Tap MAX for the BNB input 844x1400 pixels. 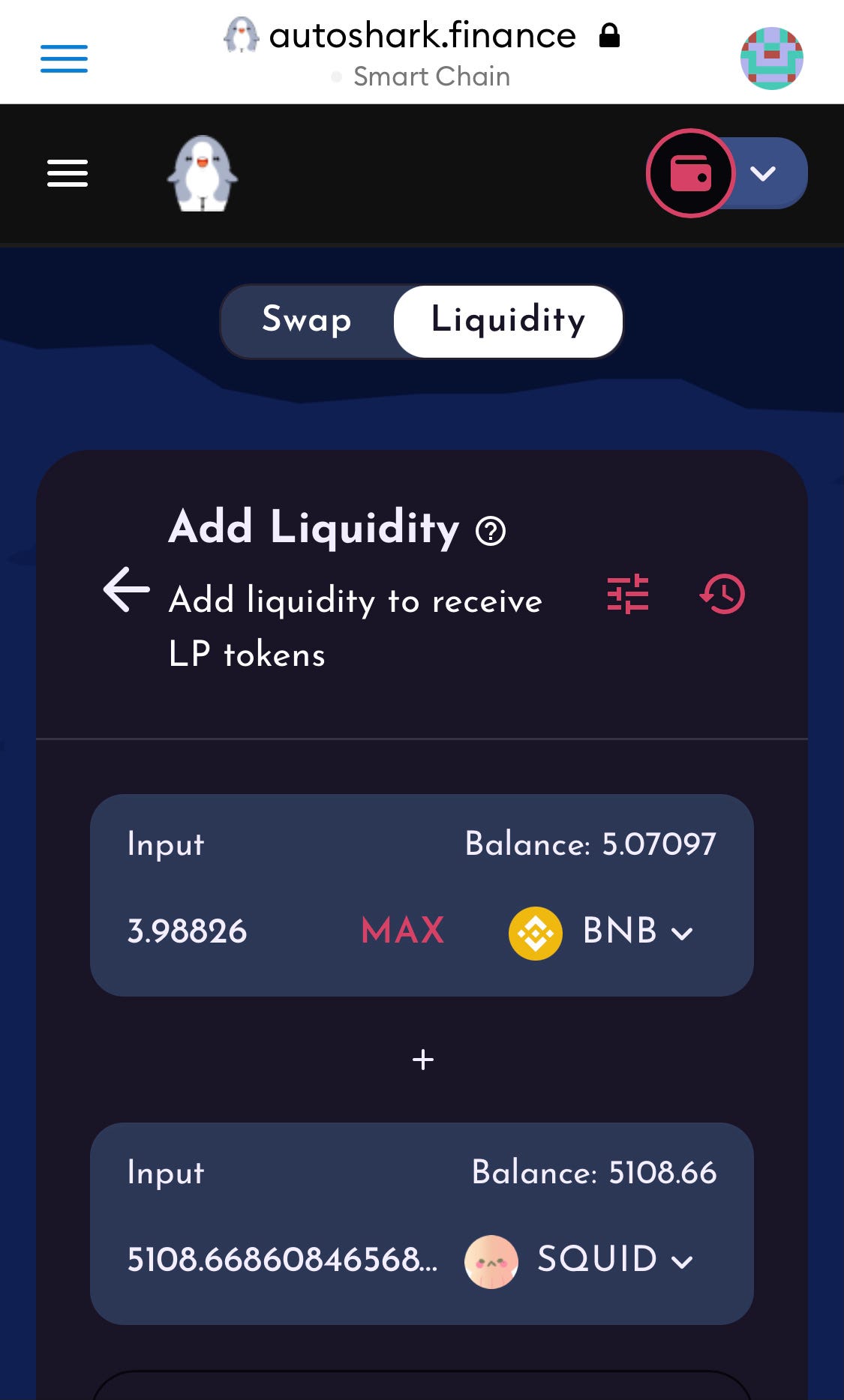point(403,931)
